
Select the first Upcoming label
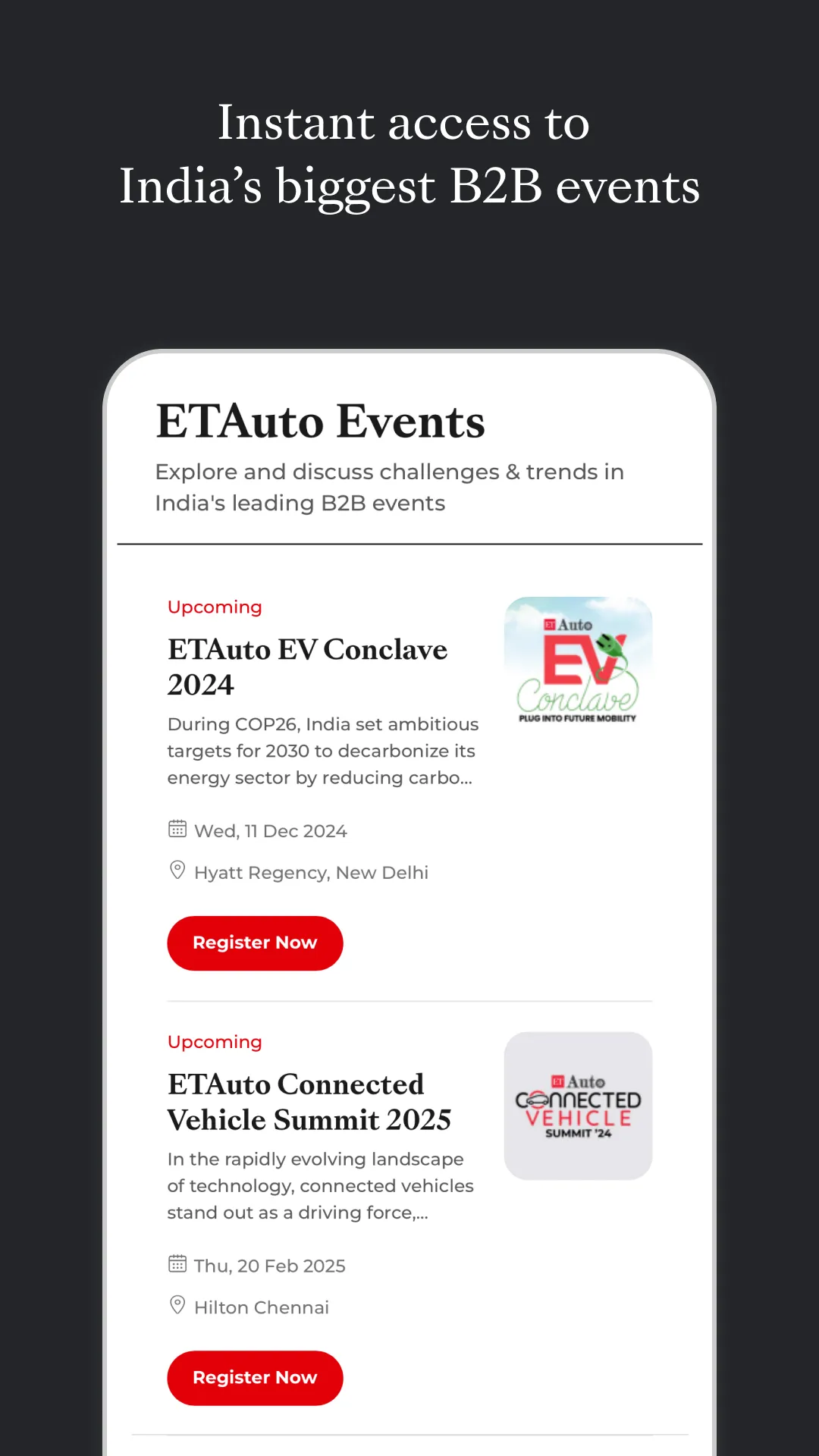tap(215, 607)
